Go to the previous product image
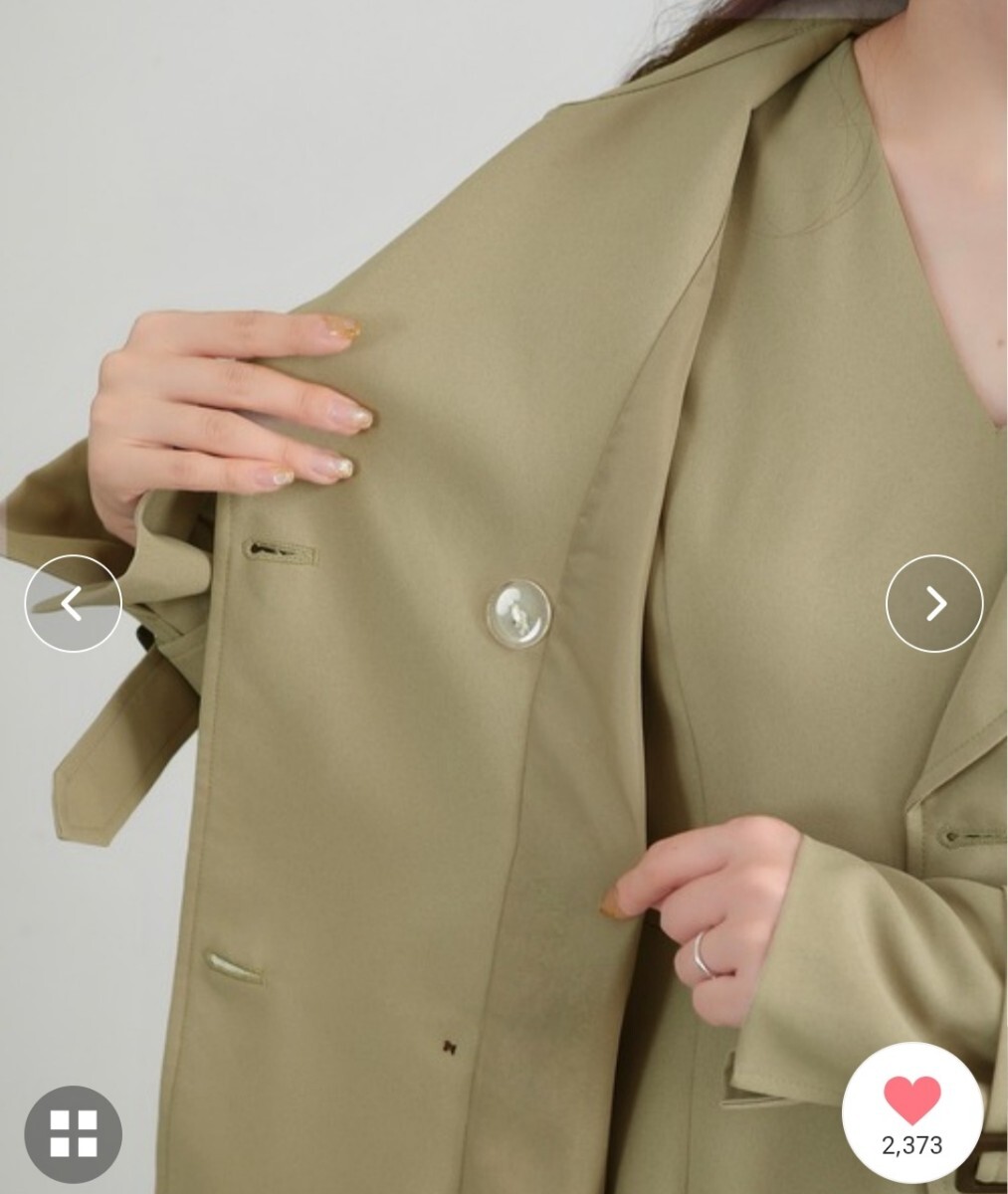Screen dimensions: 1008x1194 [73, 603]
